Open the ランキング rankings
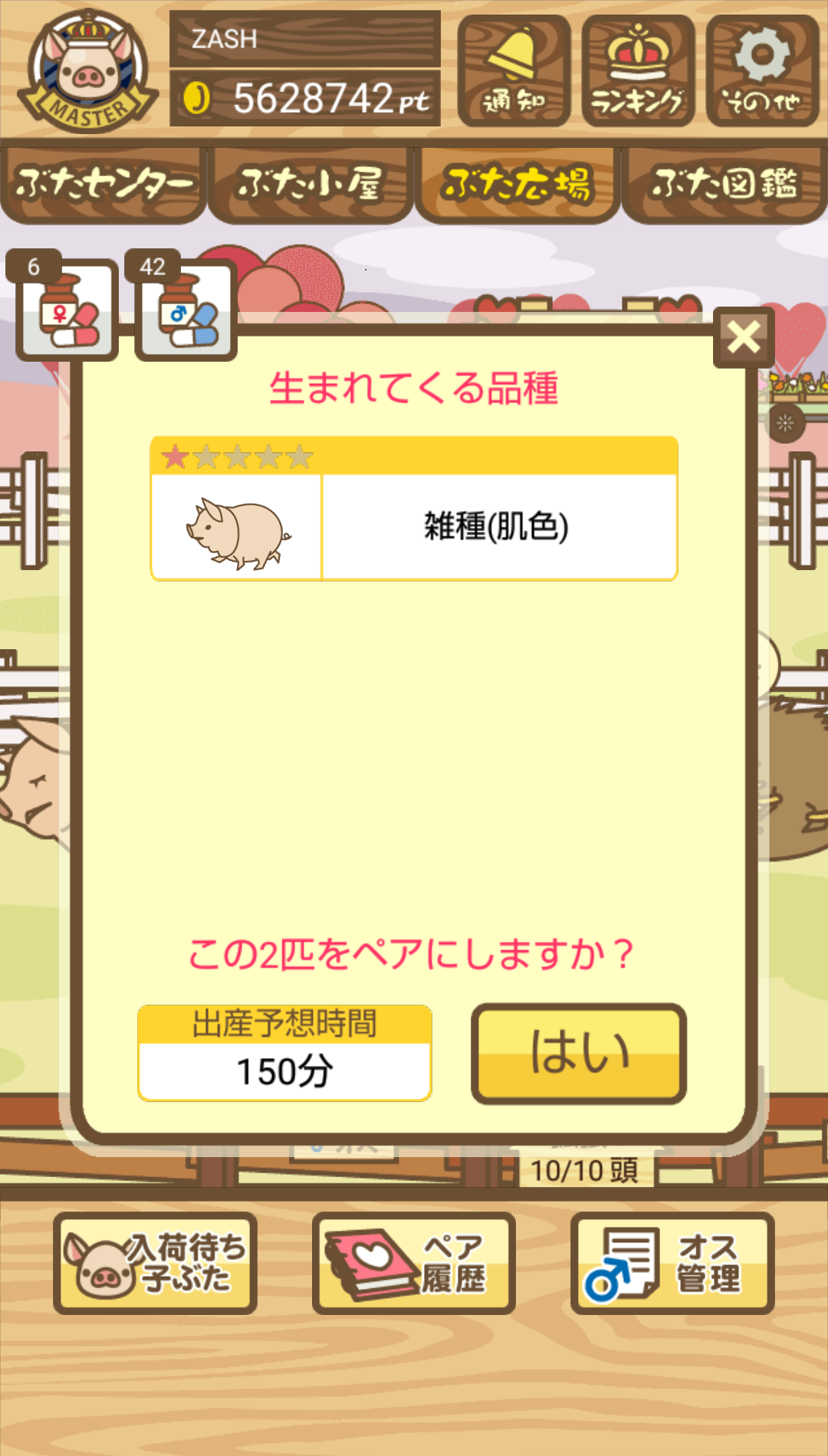The image size is (828, 1456). [638, 71]
